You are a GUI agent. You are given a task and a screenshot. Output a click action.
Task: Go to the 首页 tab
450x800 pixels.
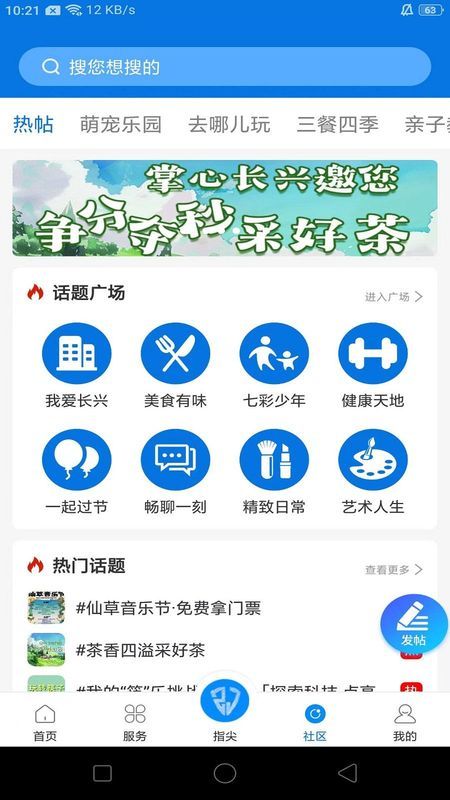[x=45, y=722]
